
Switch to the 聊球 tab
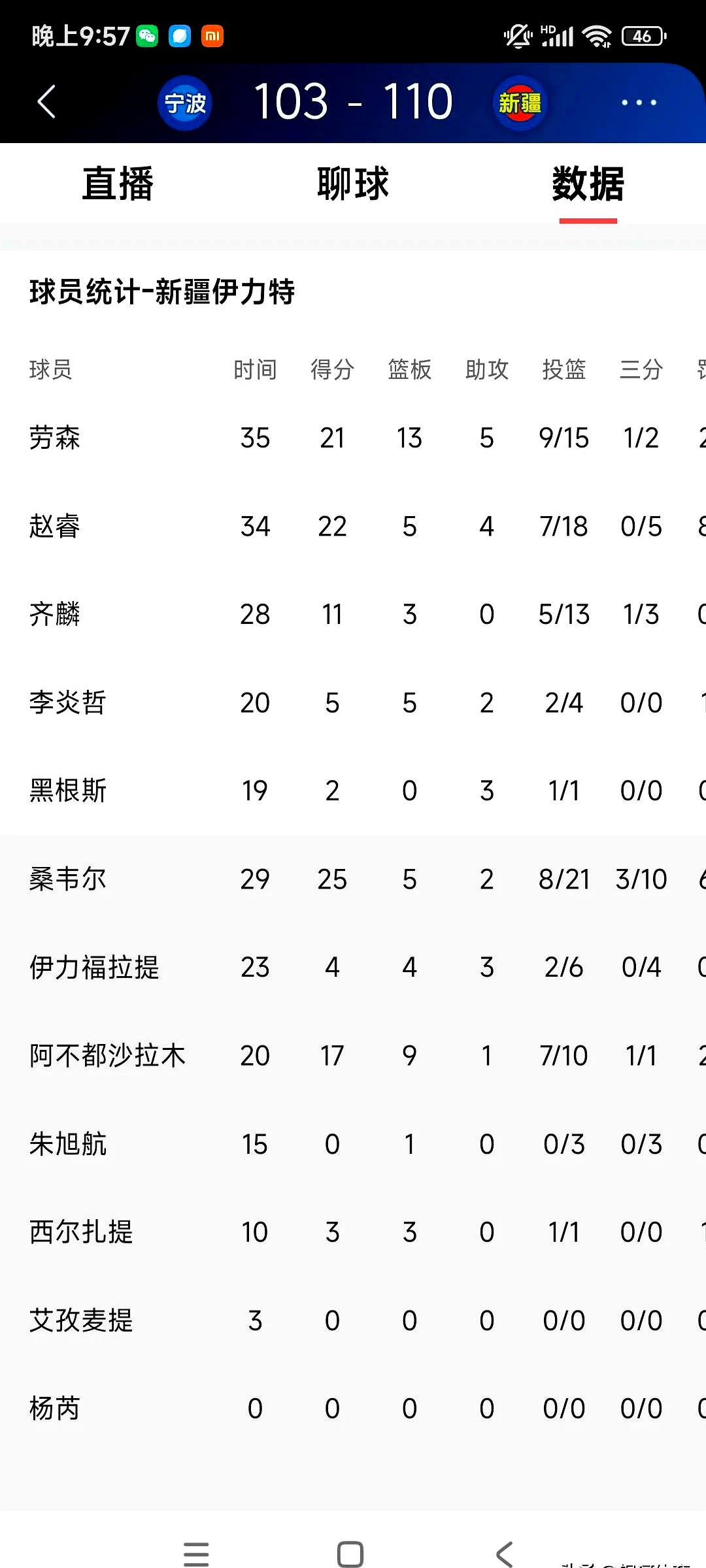353,185
